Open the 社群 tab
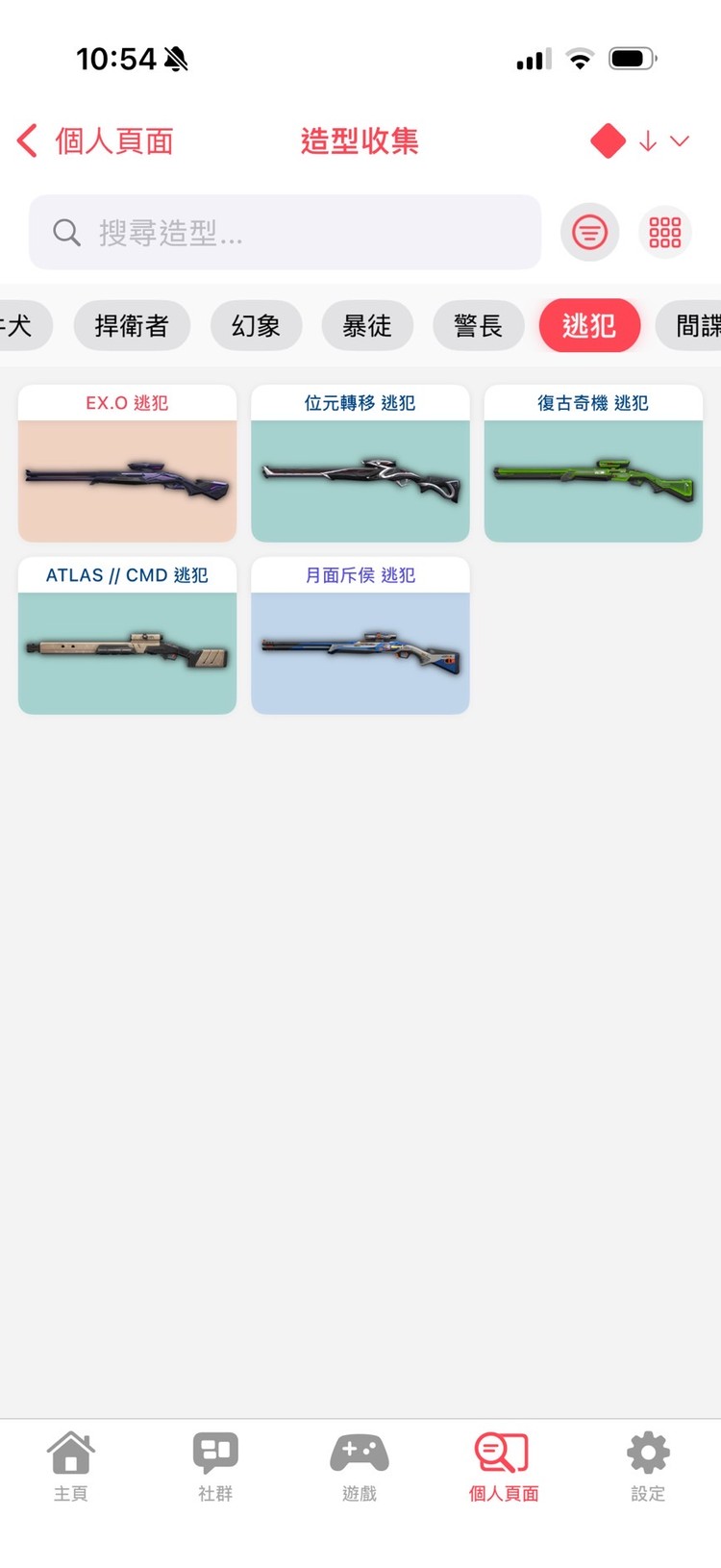Image resolution: width=721 pixels, height=1568 pixels. pyautogui.click(x=215, y=1465)
